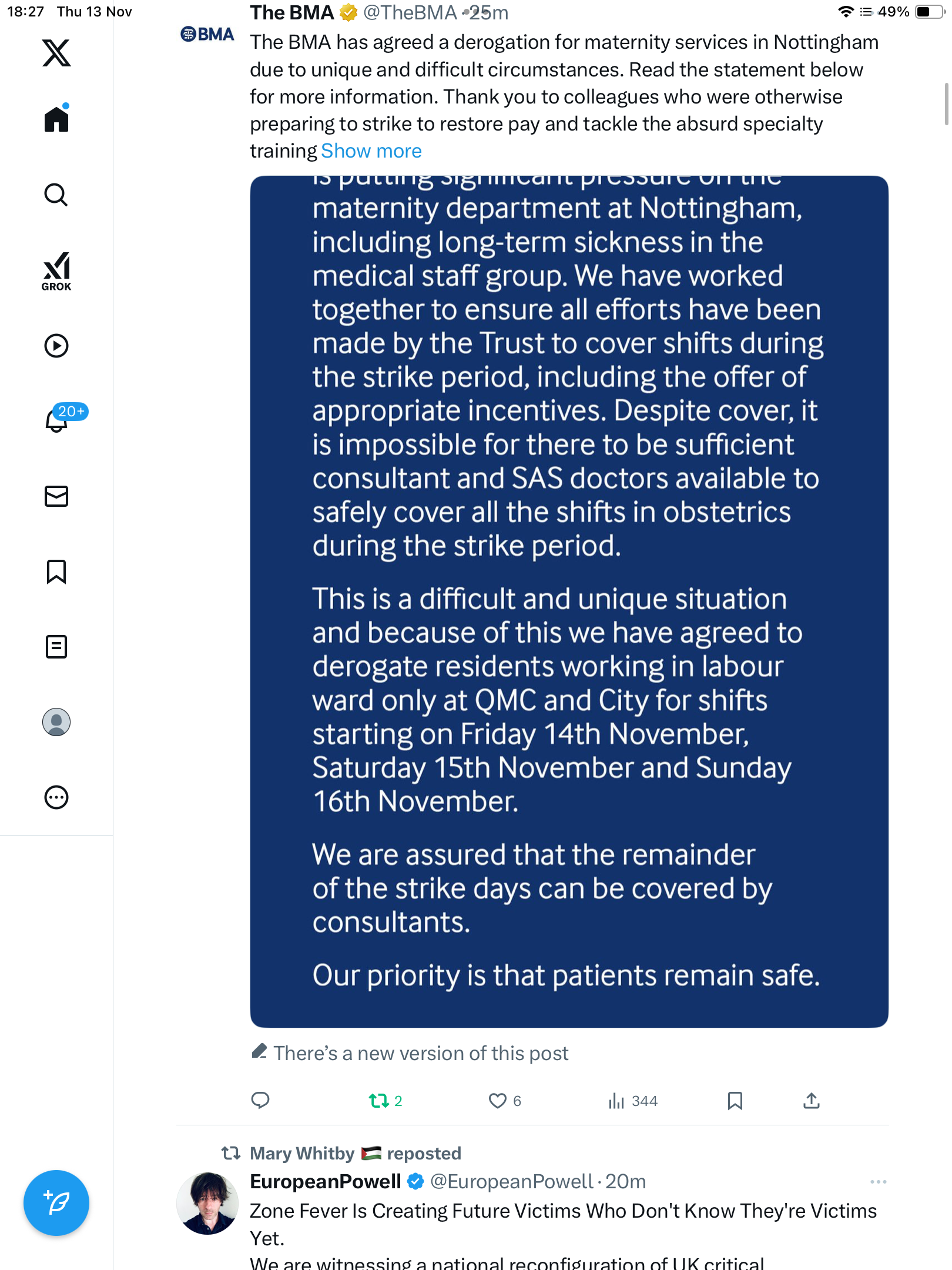The width and height of the screenshot is (952, 1270).
Task: Reply to The BMA's post
Action: [x=260, y=1100]
